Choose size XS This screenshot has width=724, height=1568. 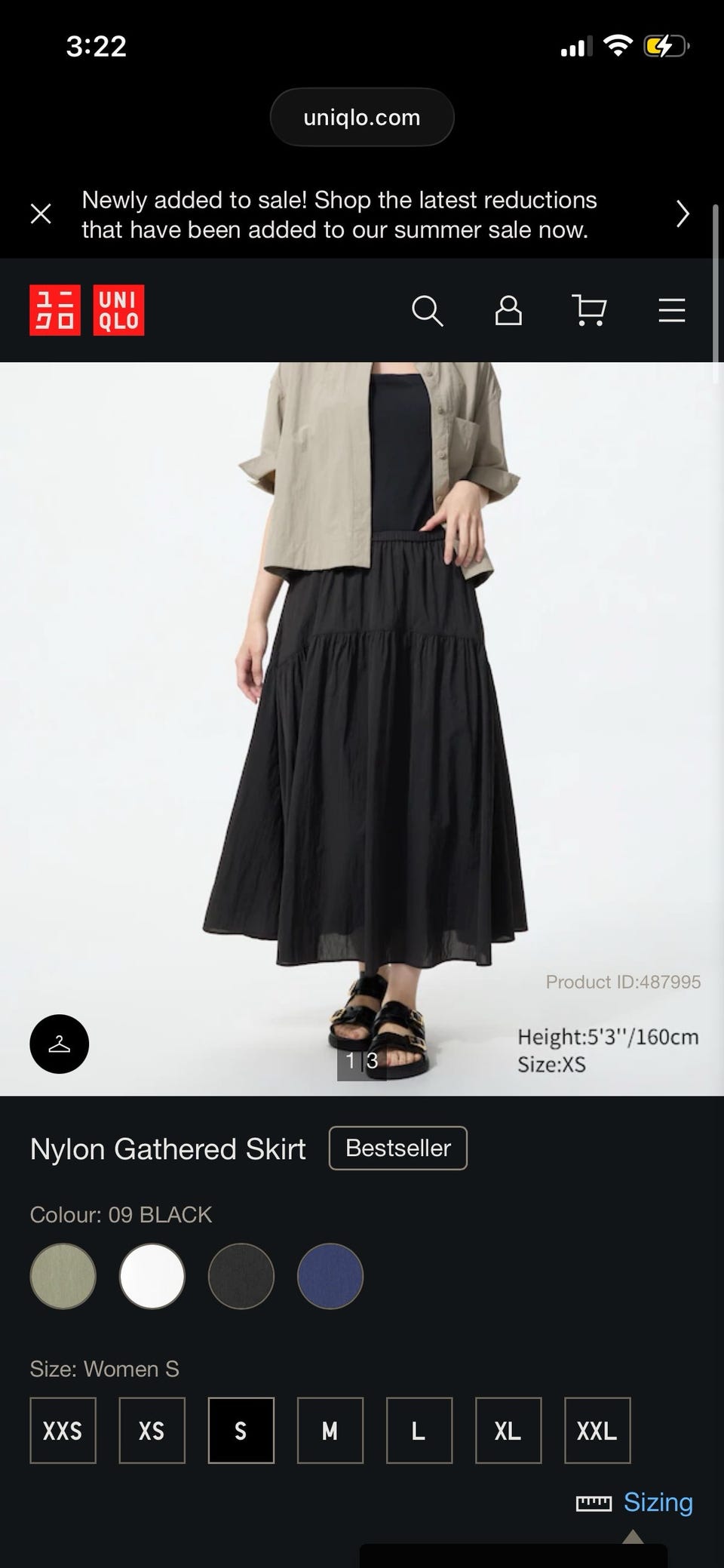(152, 1431)
